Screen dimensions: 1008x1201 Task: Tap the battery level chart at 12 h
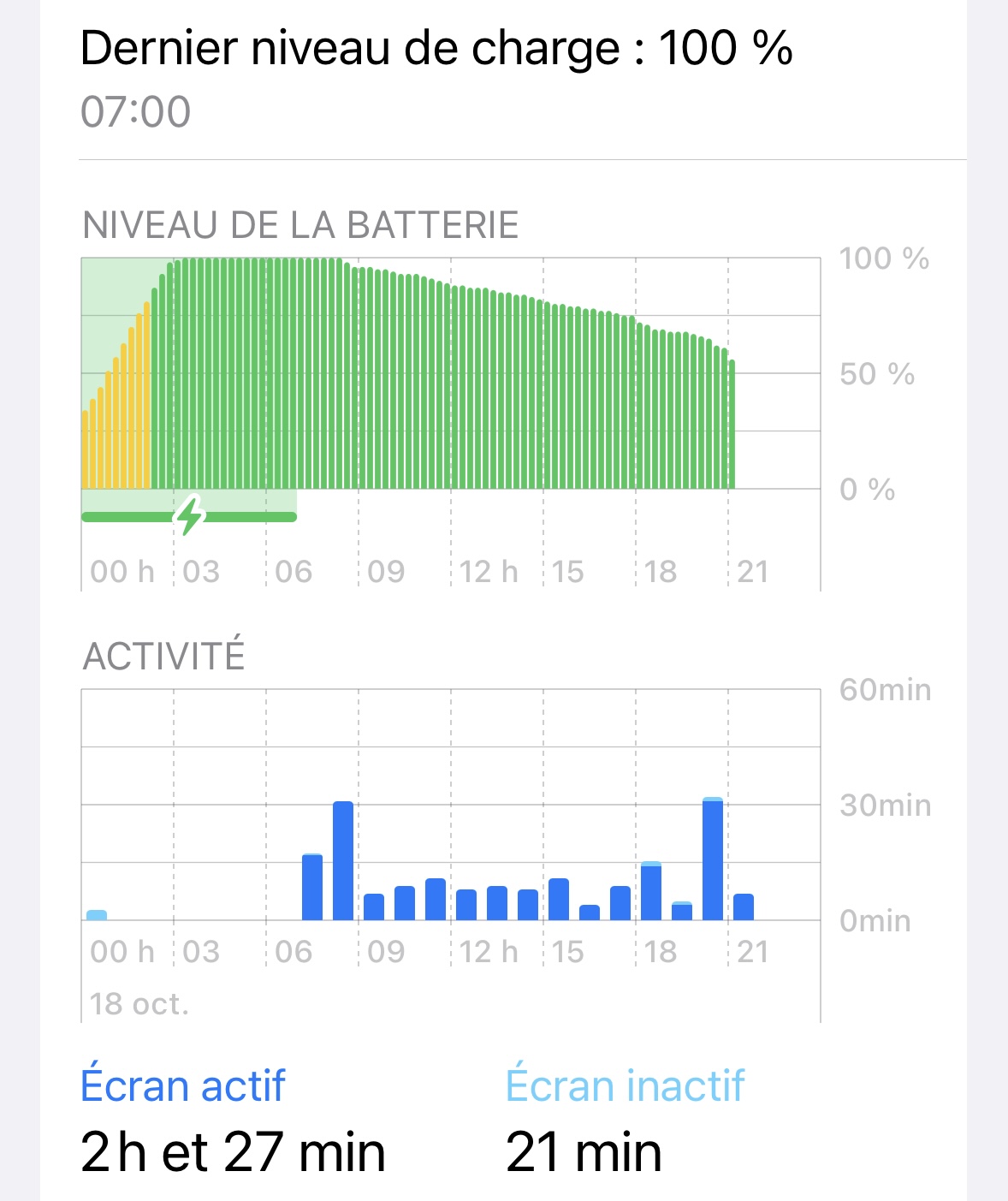pos(453,385)
